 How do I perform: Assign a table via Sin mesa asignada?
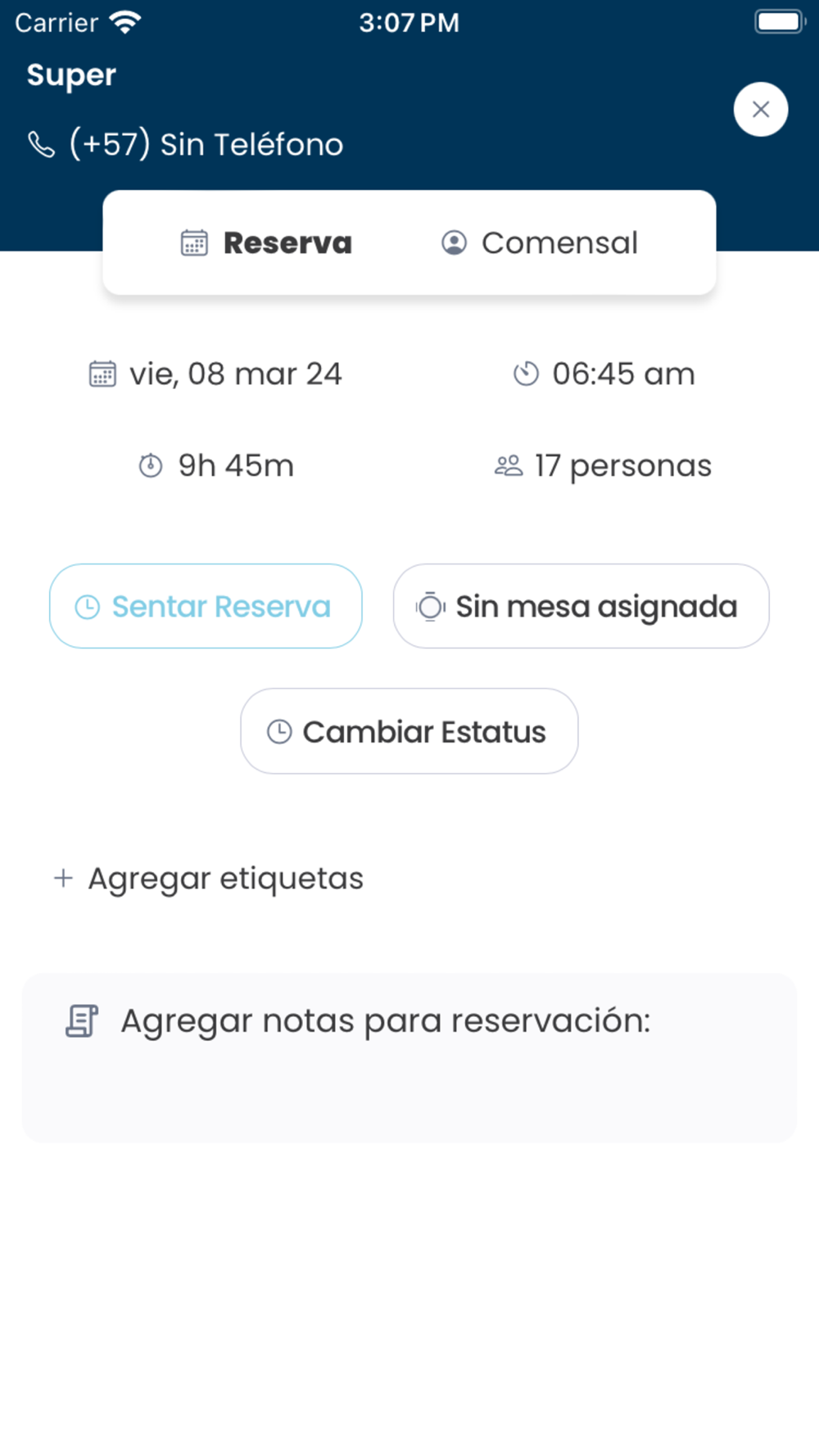click(x=581, y=607)
